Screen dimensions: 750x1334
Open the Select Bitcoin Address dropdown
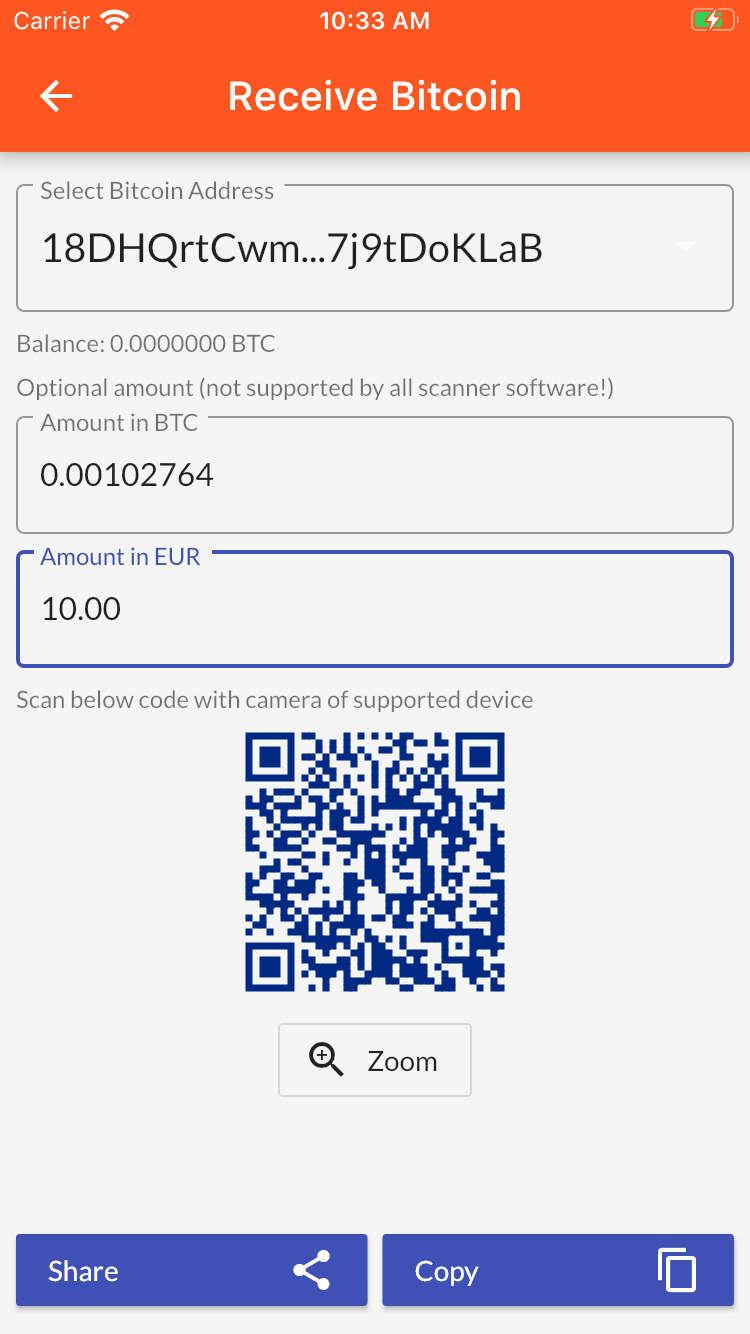click(x=375, y=248)
